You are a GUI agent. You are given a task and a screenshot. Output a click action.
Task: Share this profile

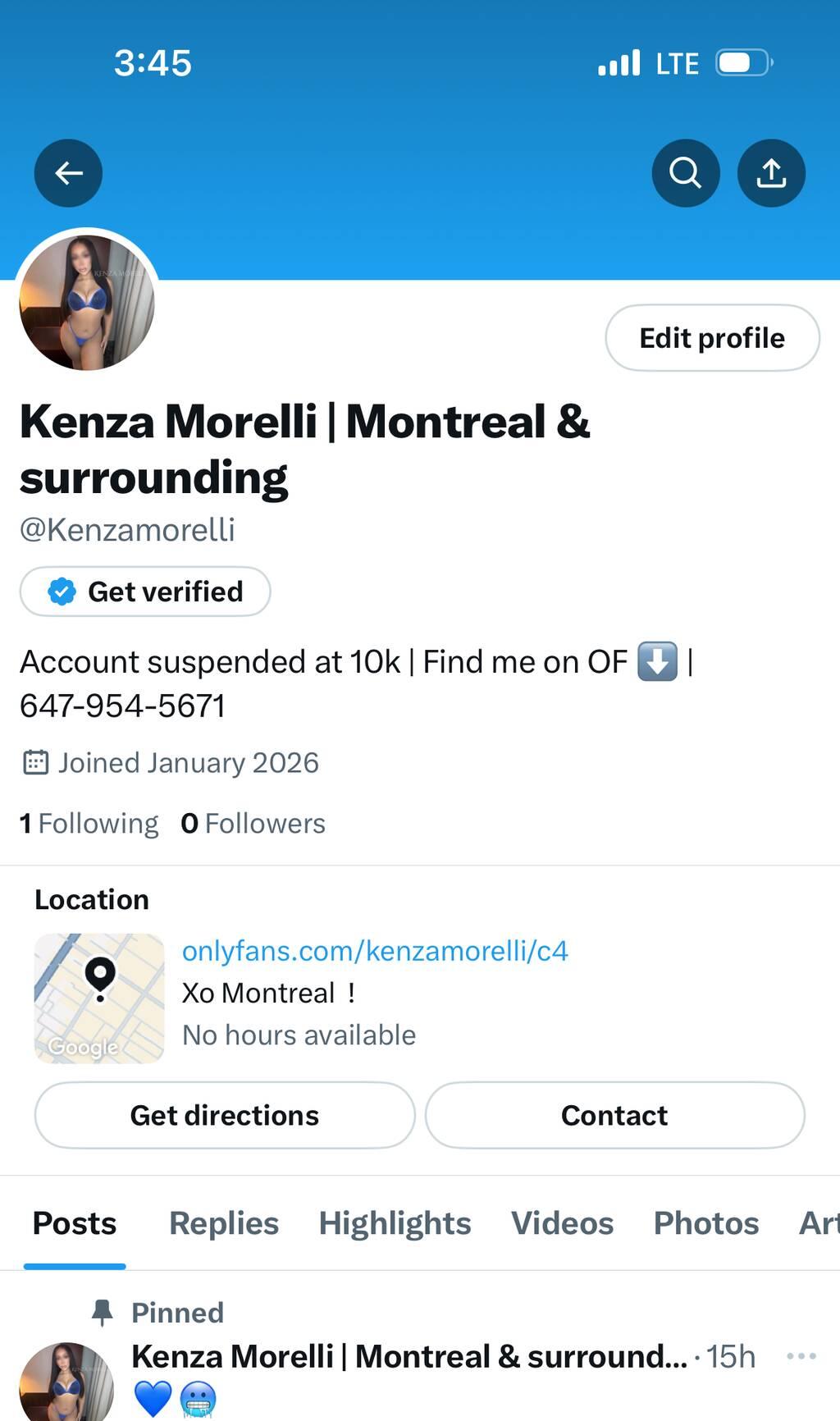coord(771,173)
